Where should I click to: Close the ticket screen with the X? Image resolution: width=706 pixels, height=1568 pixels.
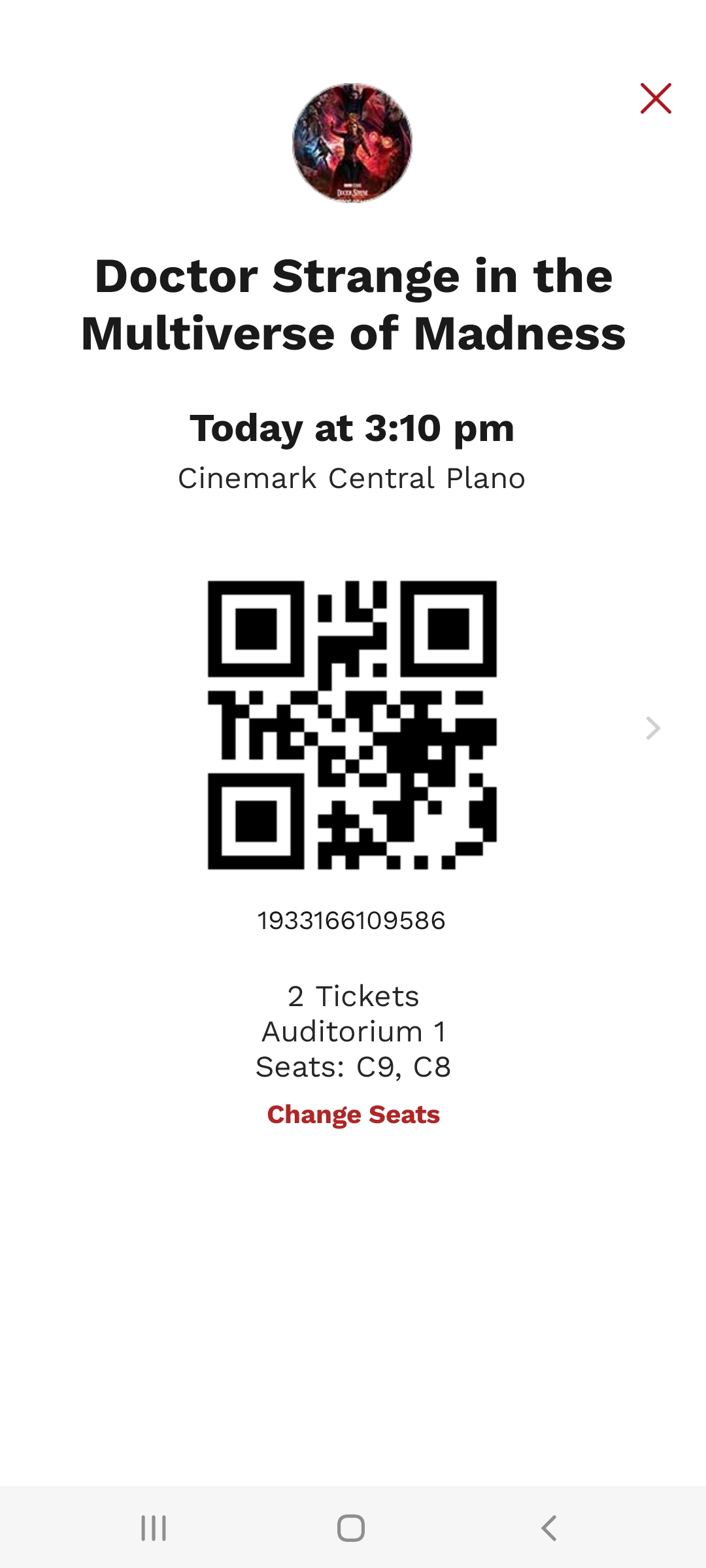tap(656, 99)
